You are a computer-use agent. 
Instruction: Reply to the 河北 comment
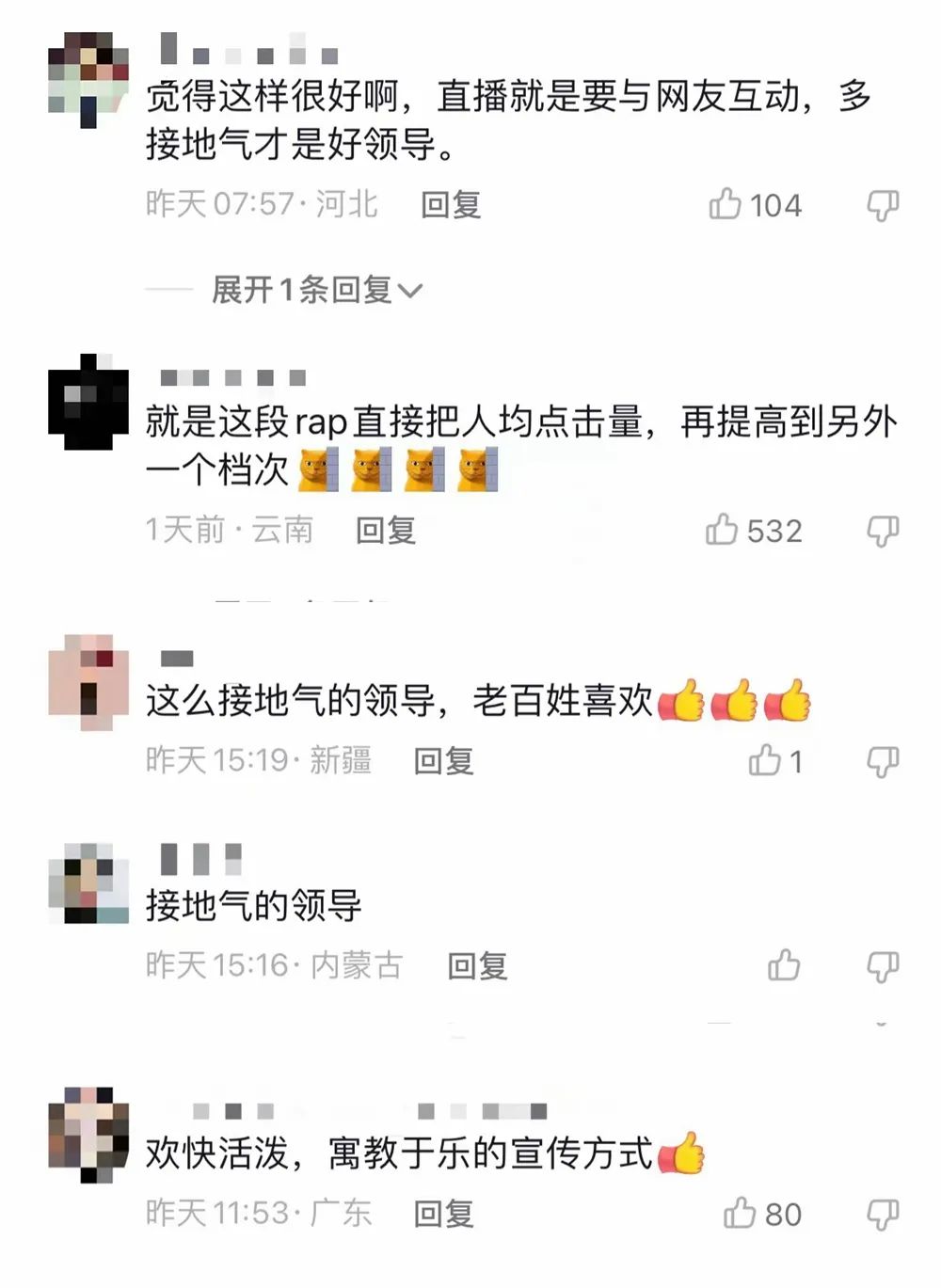tap(451, 205)
